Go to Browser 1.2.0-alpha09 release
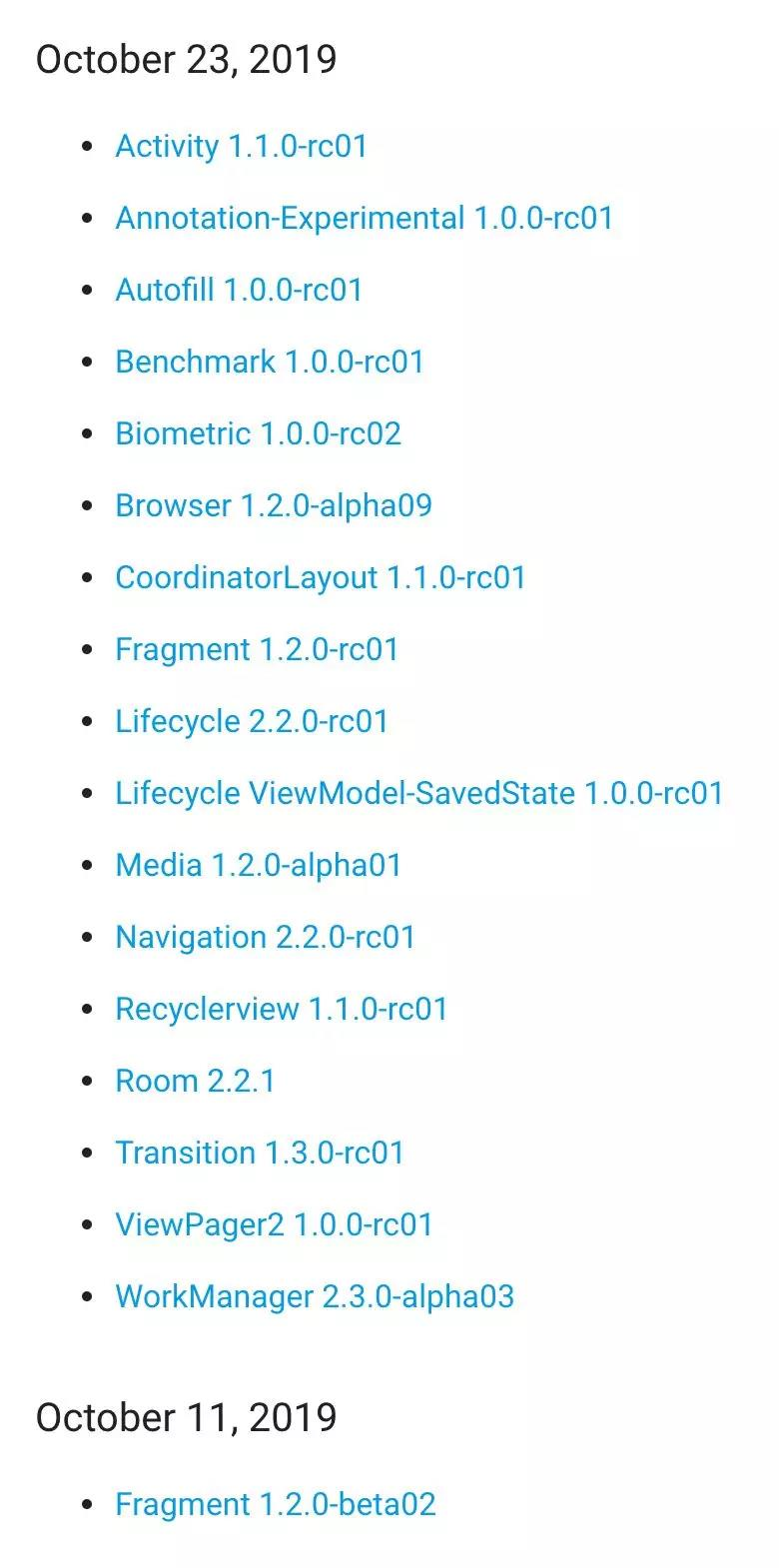779x1568 pixels. click(x=274, y=505)
